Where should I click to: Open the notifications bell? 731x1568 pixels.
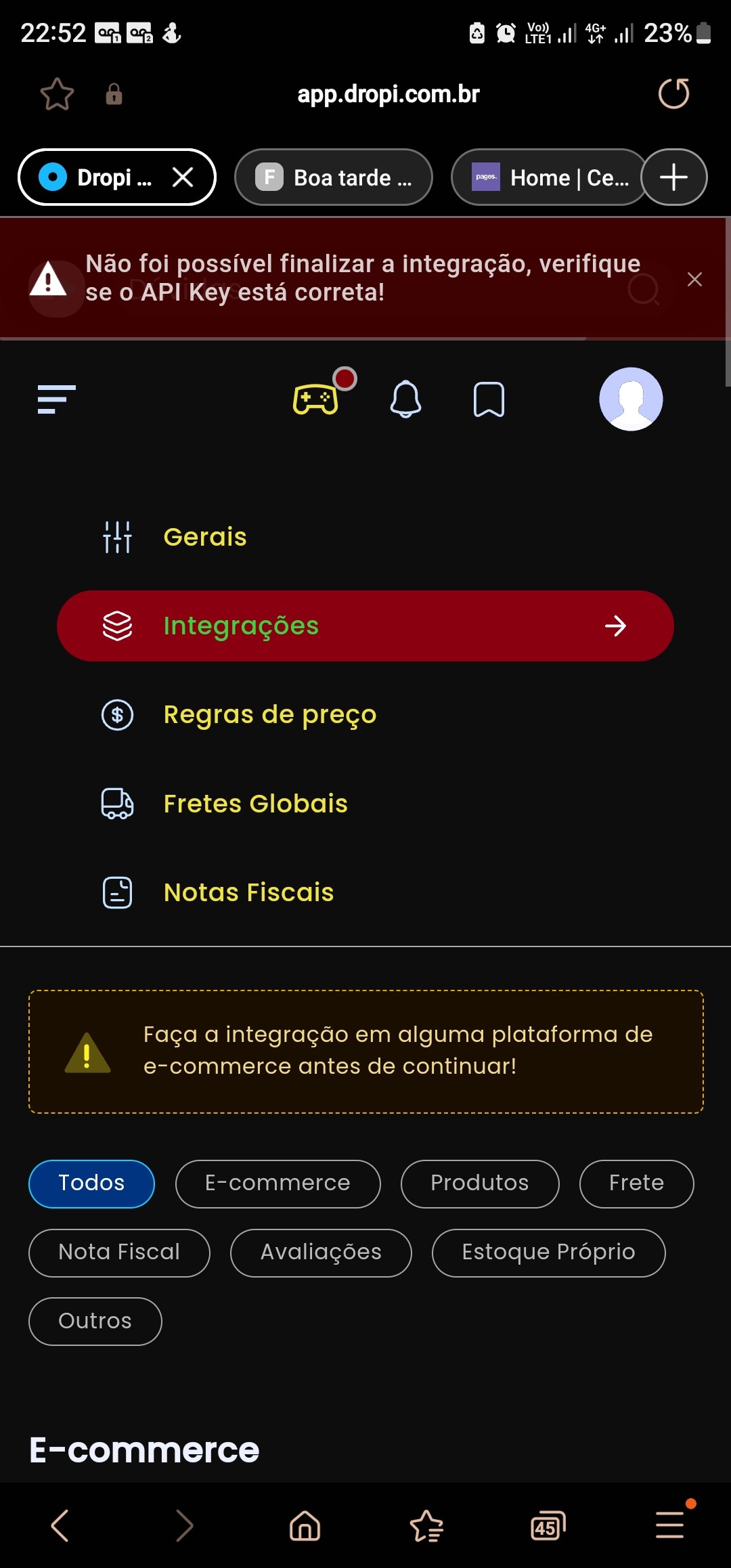405,399
